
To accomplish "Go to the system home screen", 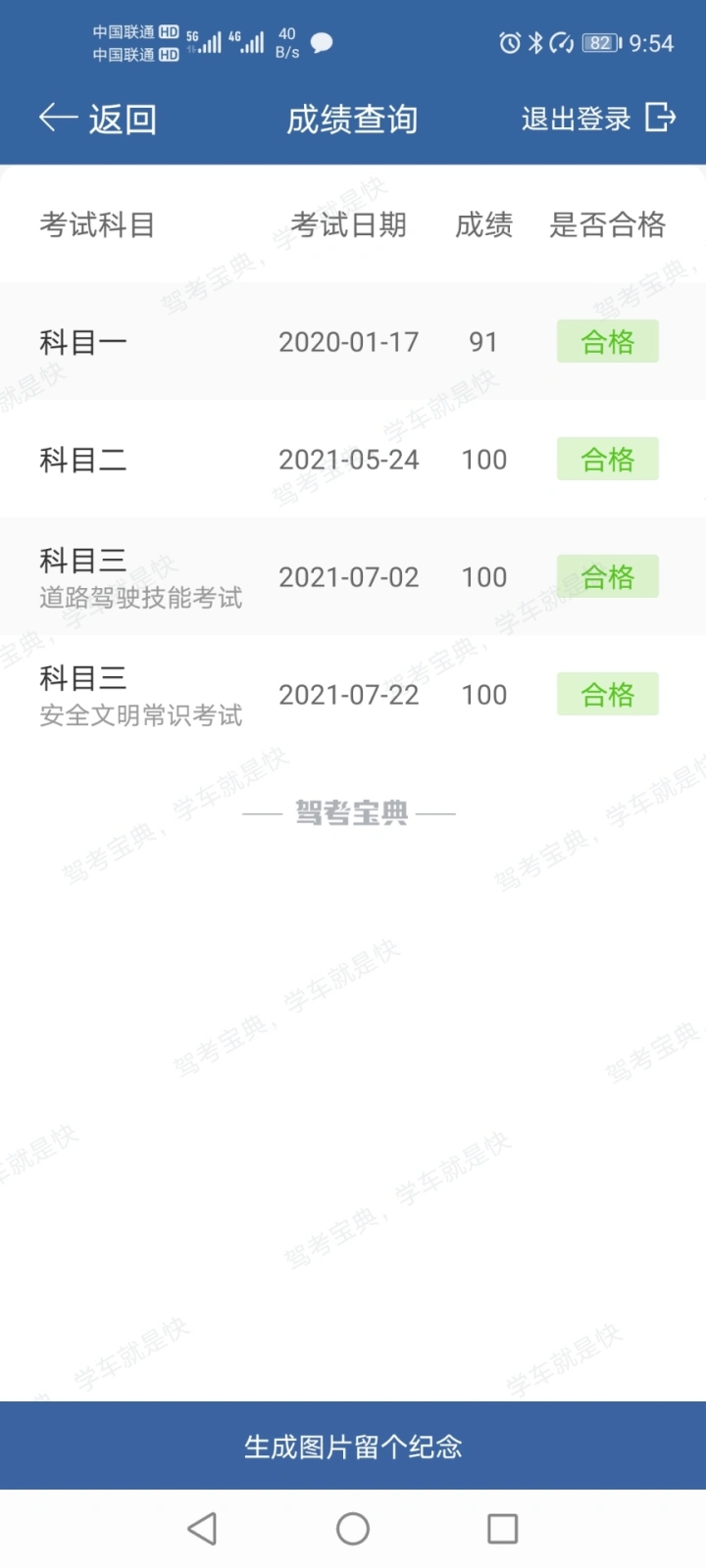I will coord(353,1528).
